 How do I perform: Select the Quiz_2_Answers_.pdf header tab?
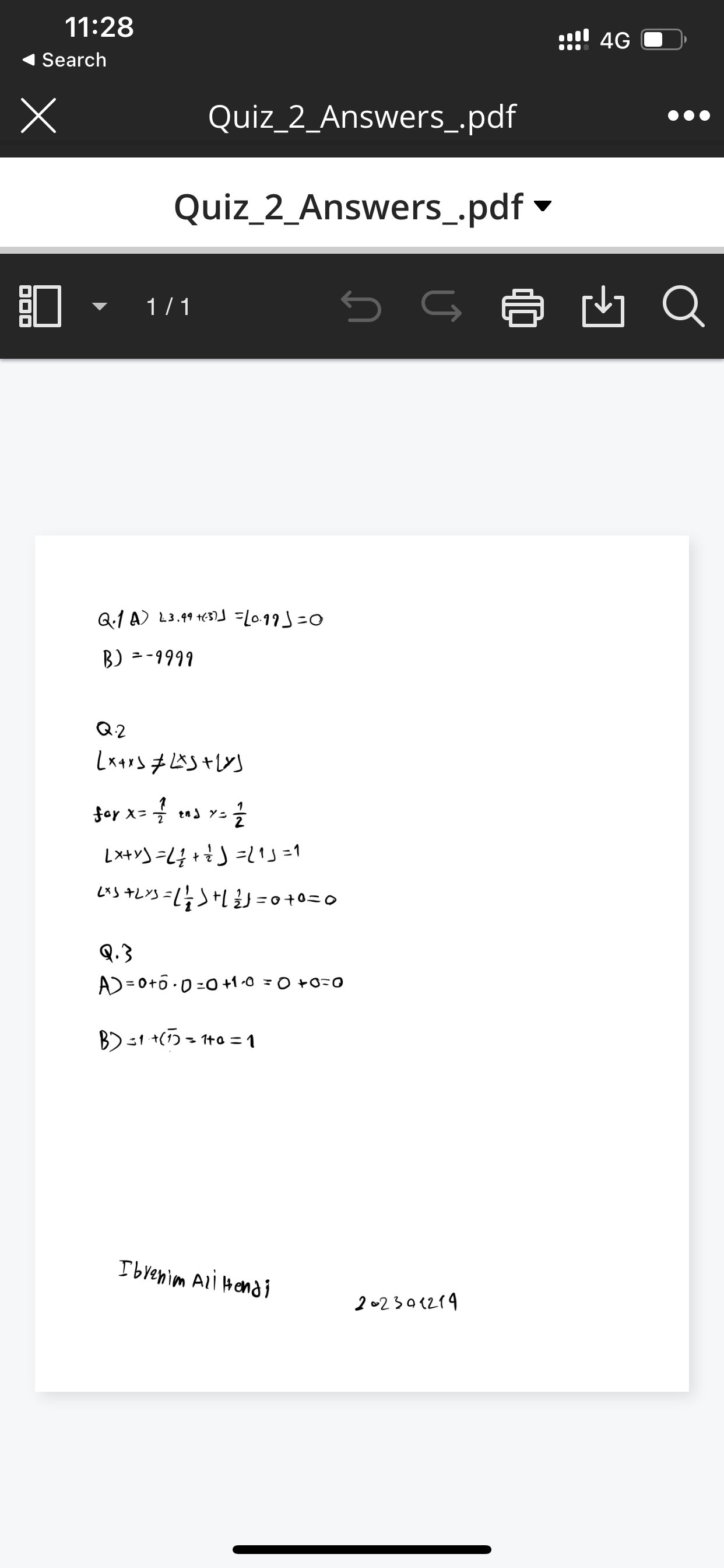coord(362,116)
